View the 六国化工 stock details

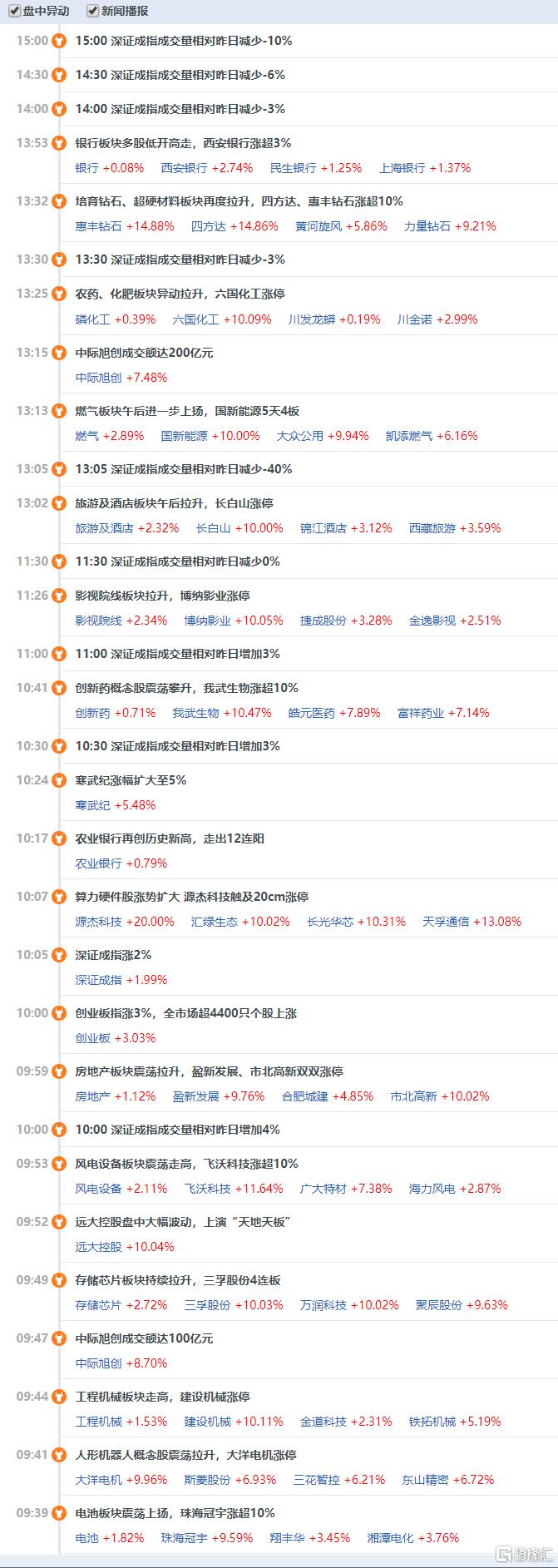195,319
